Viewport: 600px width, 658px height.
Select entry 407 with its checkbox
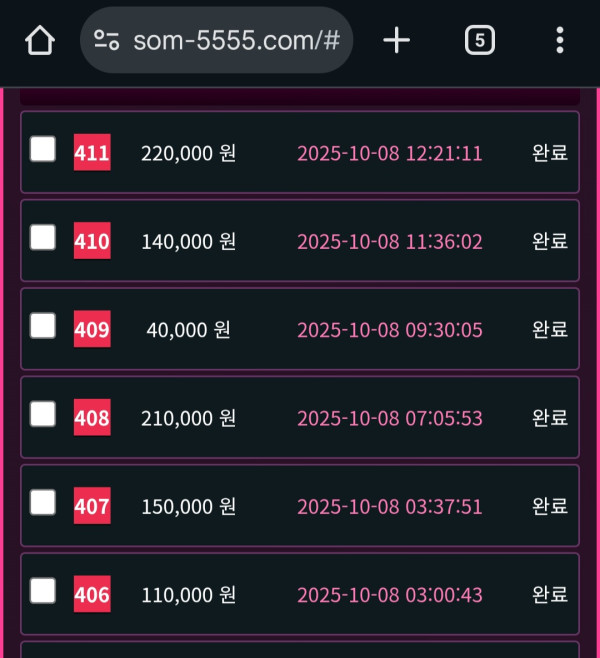(x=43, y=503)
